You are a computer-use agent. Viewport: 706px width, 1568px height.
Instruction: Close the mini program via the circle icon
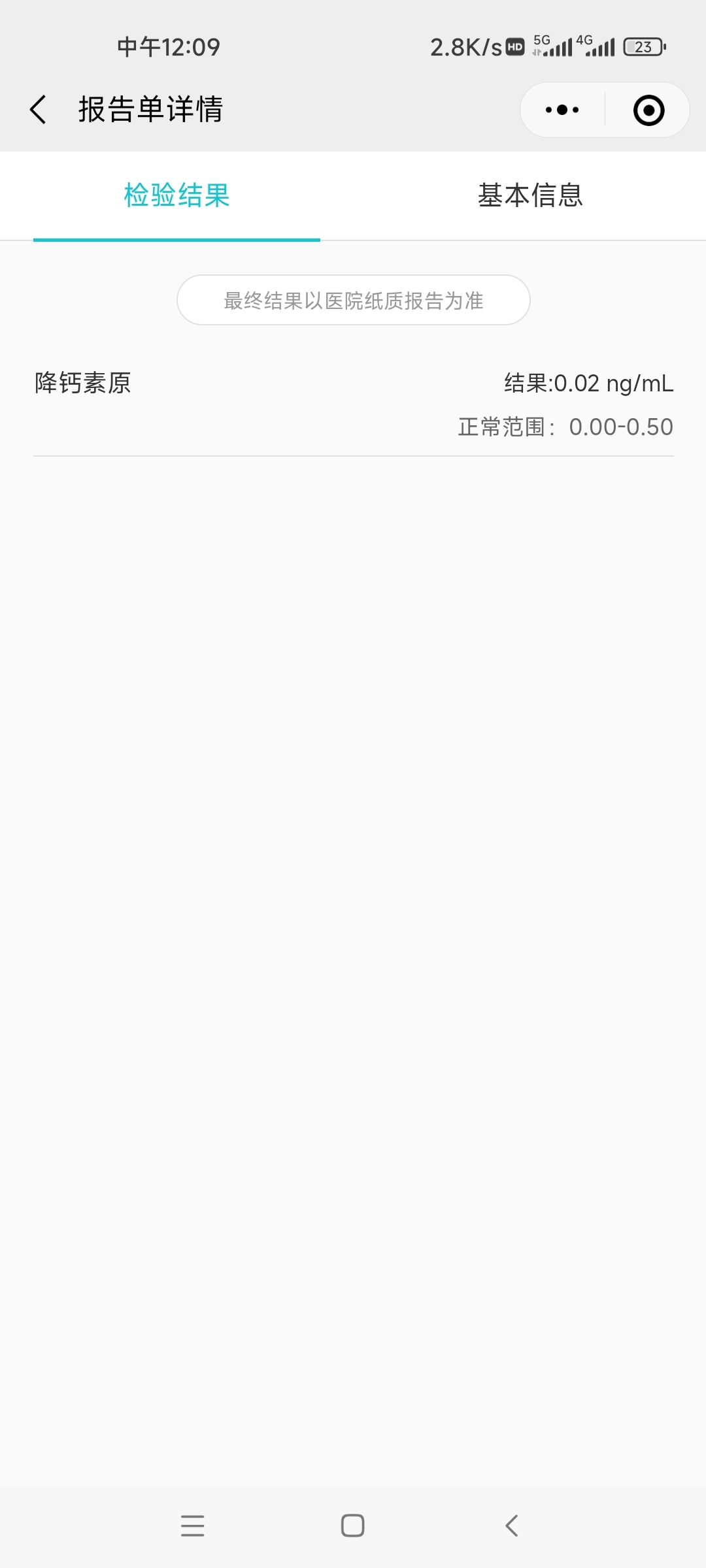coord(648,110)
